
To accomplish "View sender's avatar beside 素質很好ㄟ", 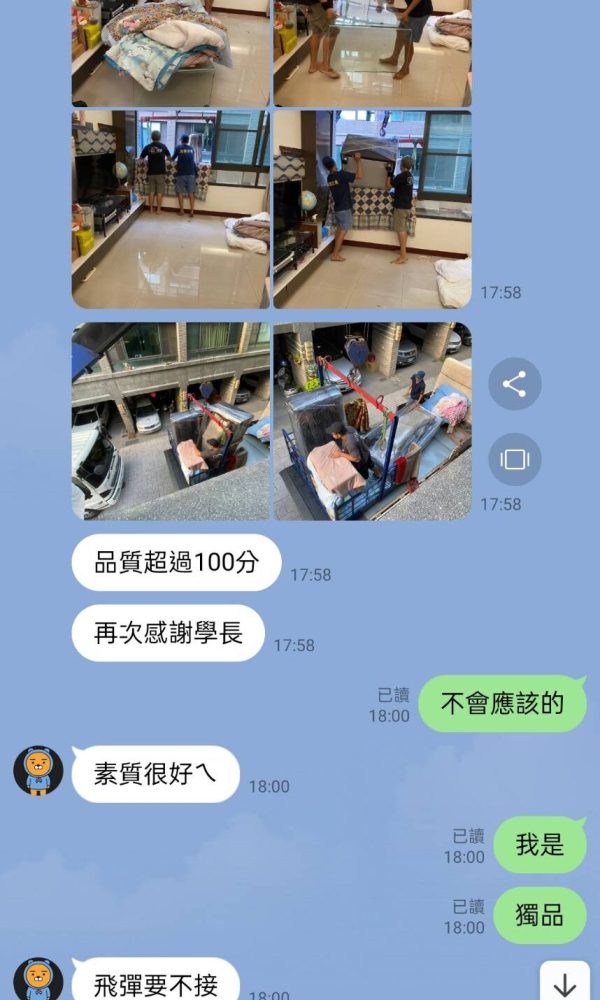I will [38, 771].
